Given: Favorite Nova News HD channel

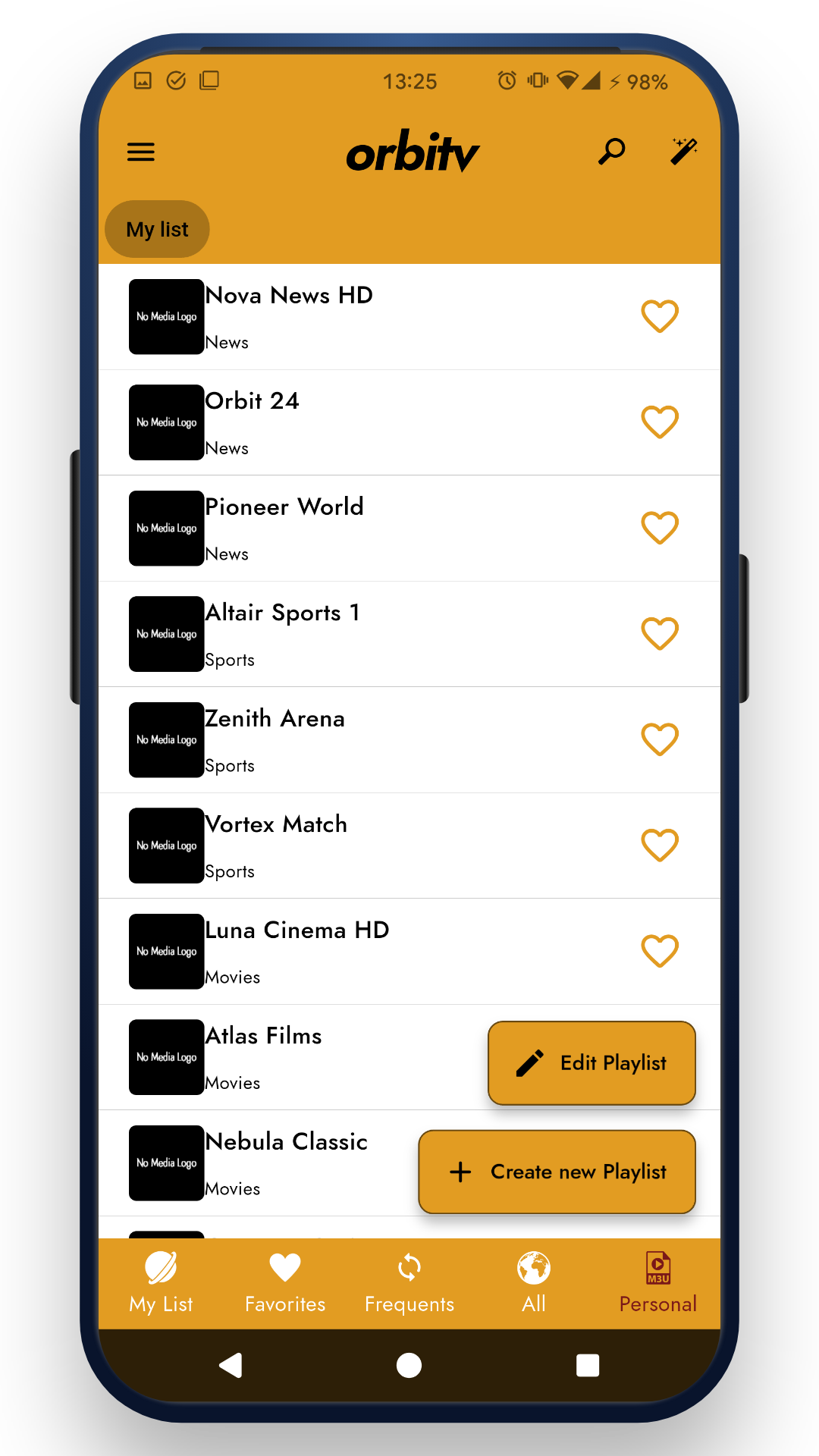Looking at the screenshot, I should pos(660,316).
